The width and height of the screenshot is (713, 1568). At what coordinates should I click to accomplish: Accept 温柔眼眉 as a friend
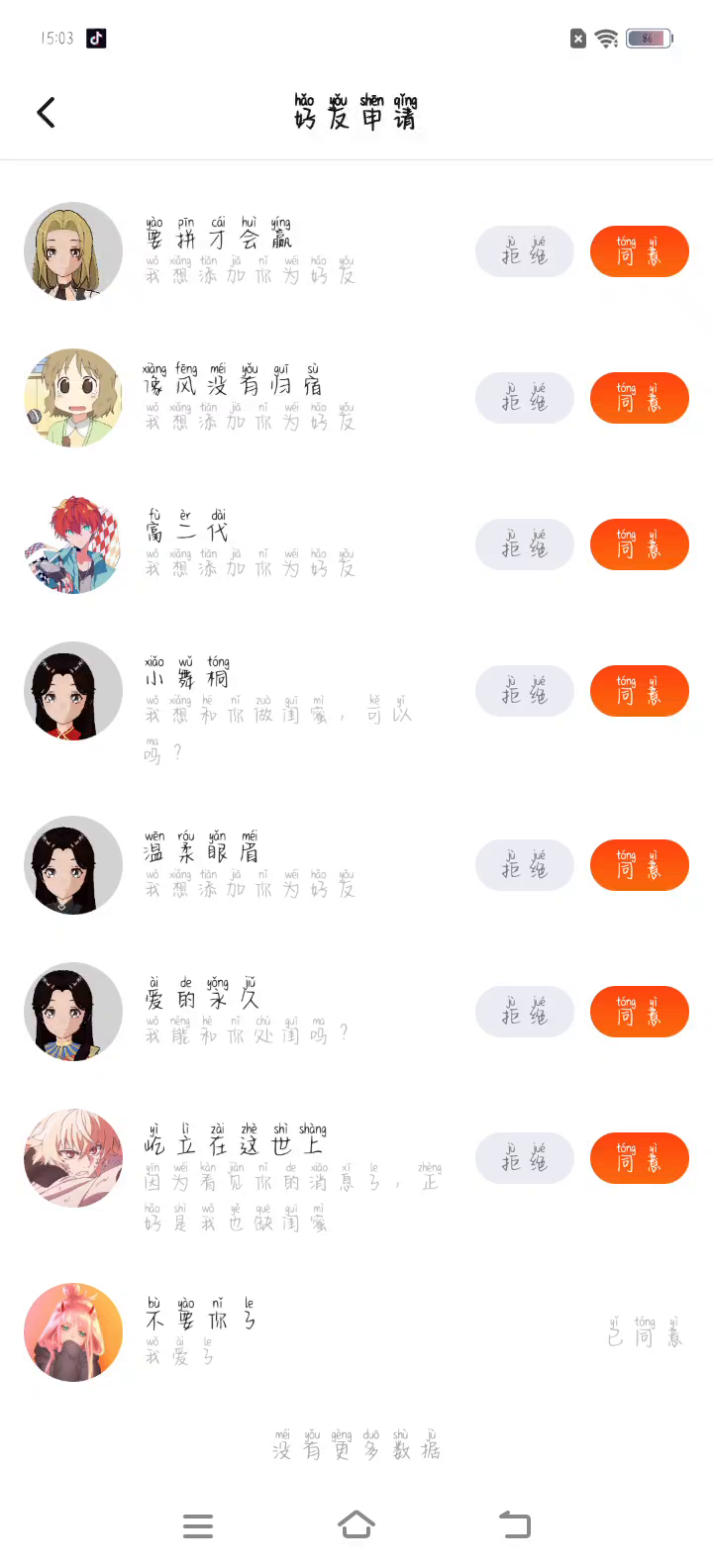coord(639,865)
